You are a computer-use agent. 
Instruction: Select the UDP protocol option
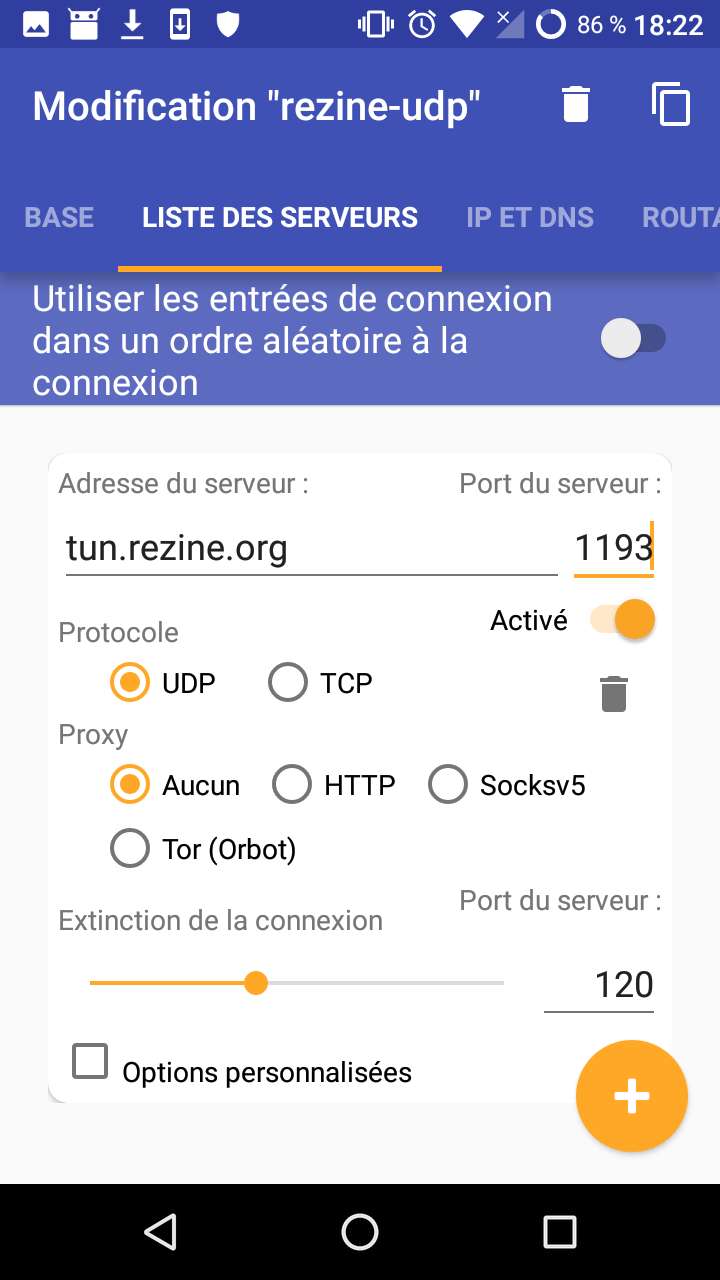click(x=163, y=683)
